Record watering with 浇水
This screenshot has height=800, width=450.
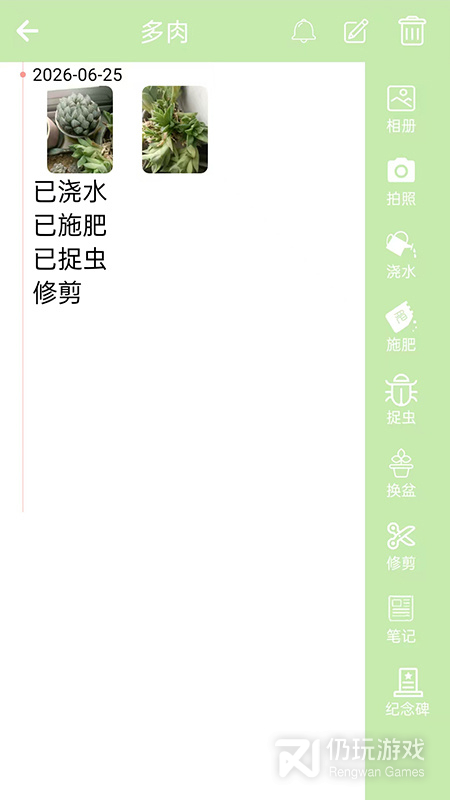point(401,255)
